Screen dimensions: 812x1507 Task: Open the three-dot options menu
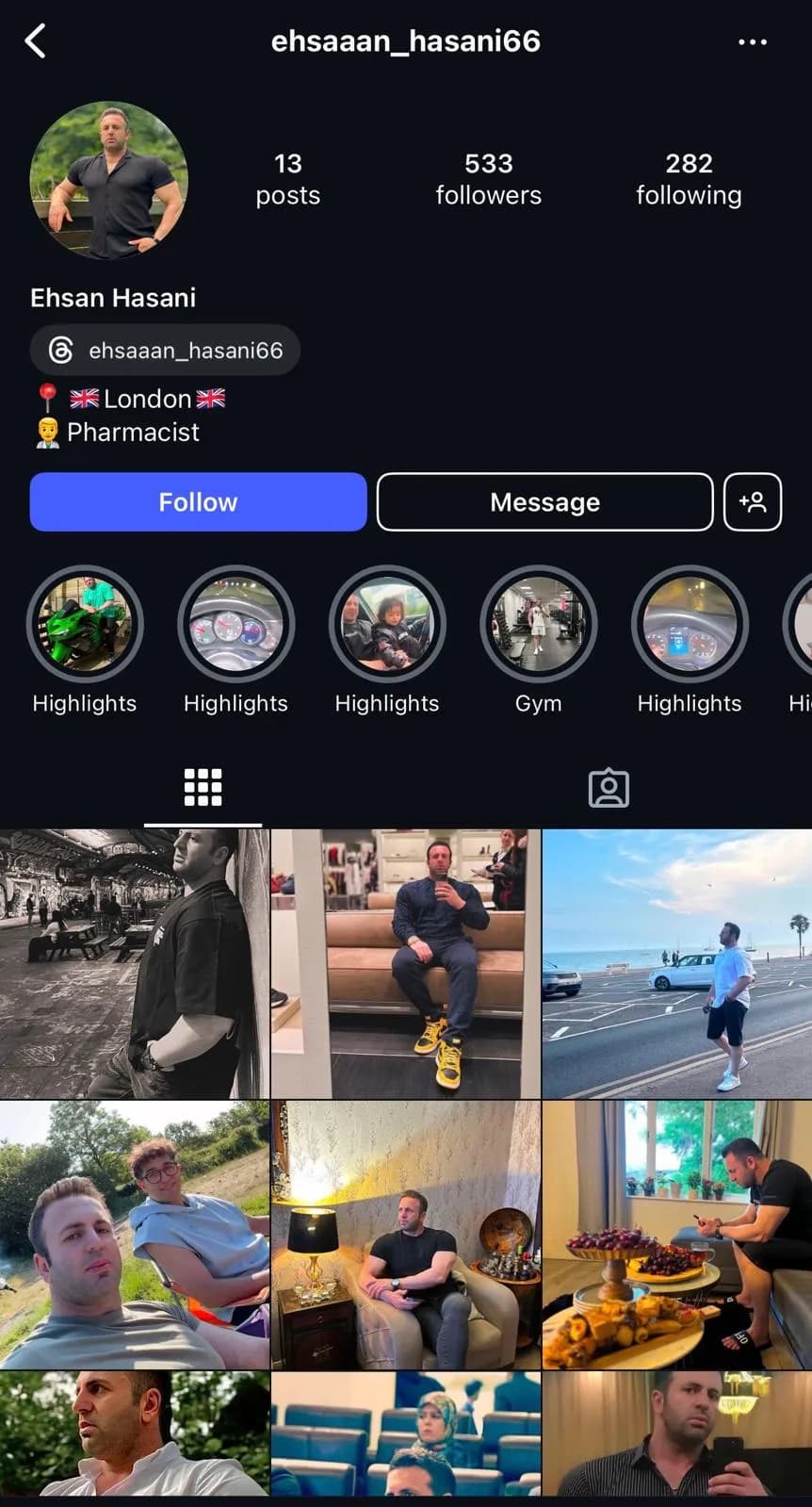pos(752,41)
